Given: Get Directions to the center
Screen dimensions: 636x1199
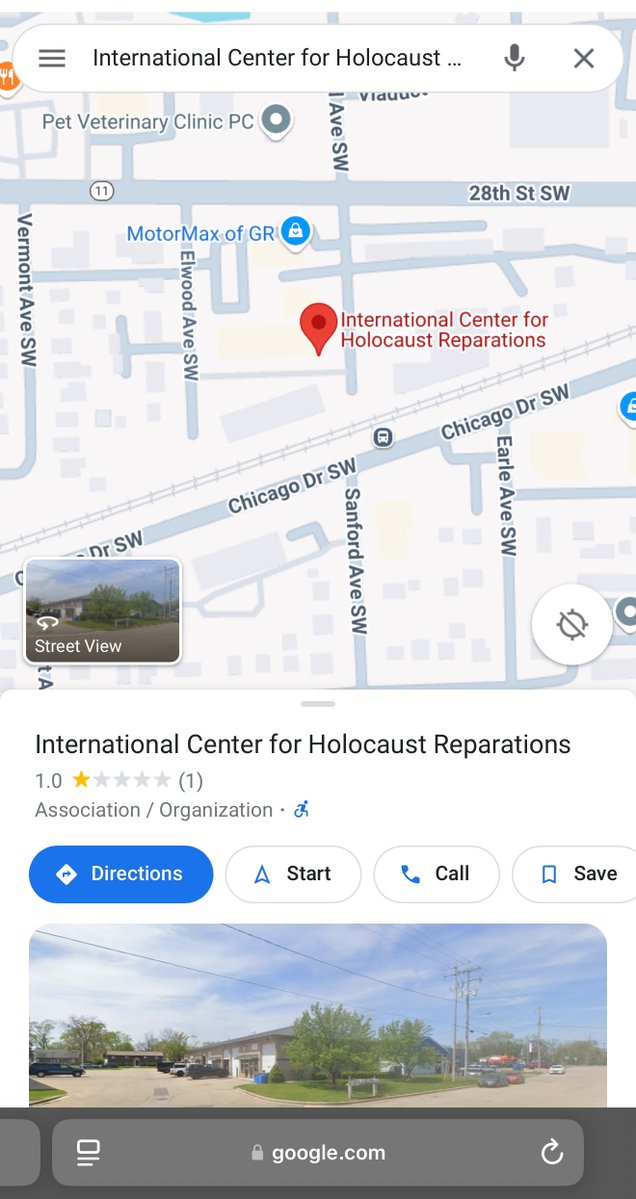Looking at the screenshot, I should tap(121, 874).
